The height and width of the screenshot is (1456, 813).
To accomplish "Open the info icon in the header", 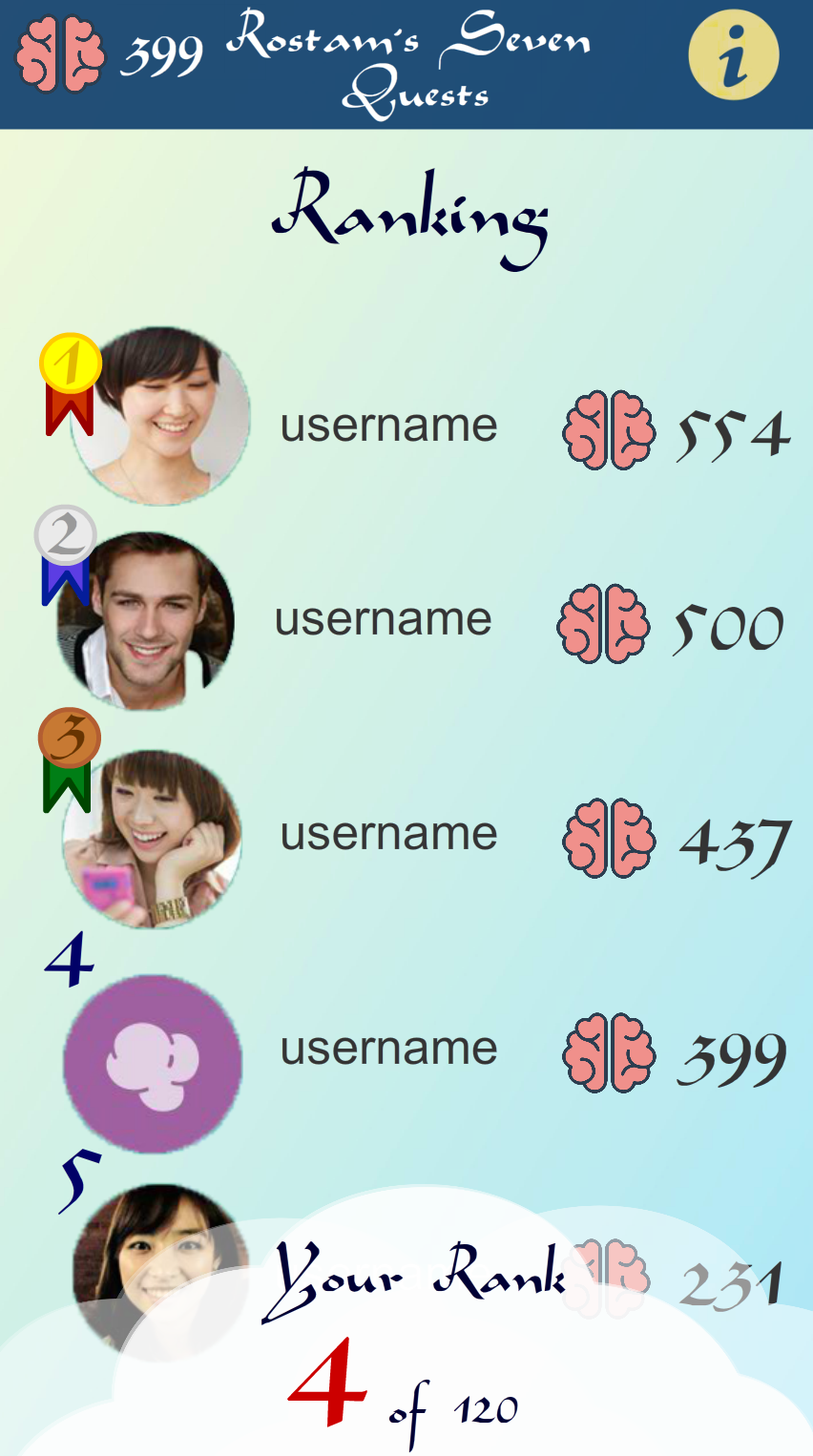I will (733, 55).
